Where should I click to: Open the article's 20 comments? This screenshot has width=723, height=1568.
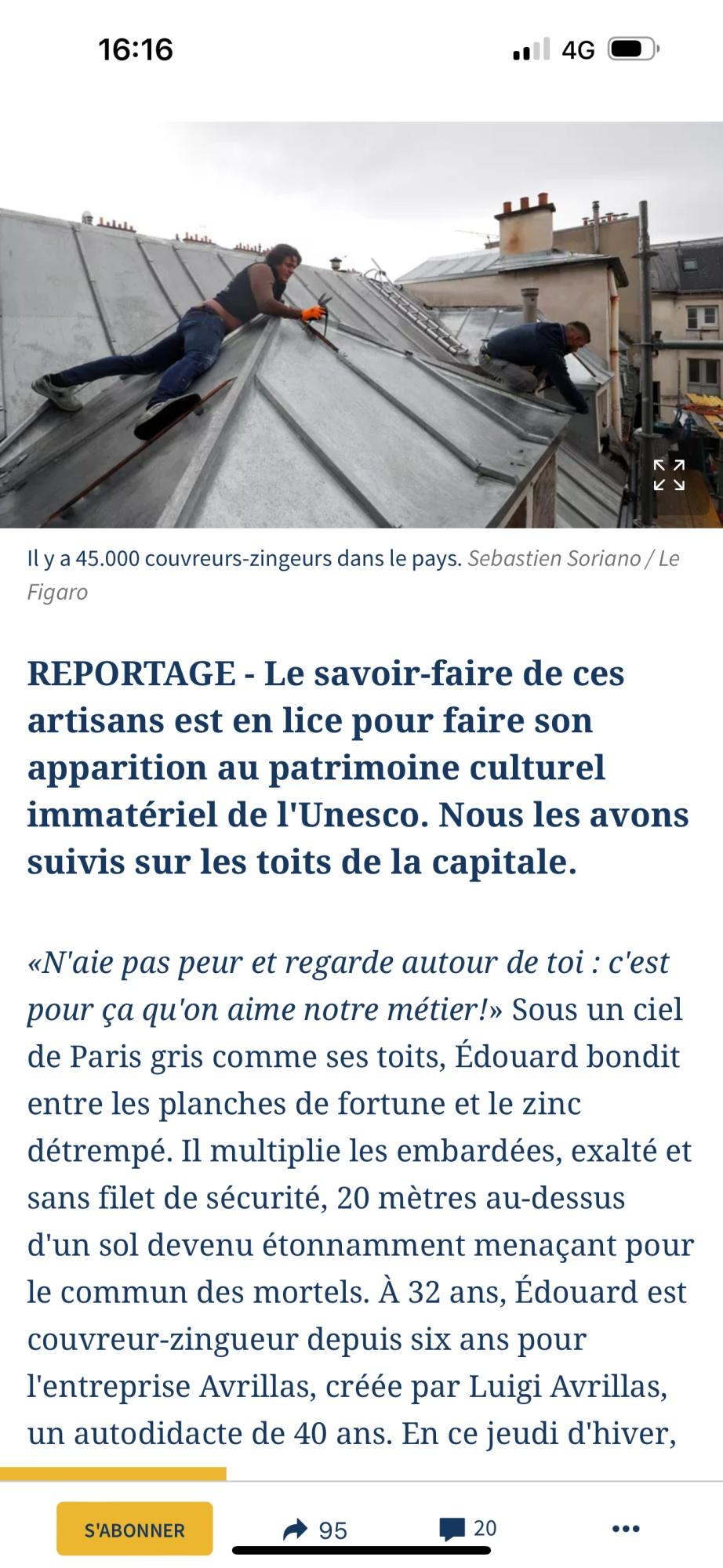(x=468, y=1529)
